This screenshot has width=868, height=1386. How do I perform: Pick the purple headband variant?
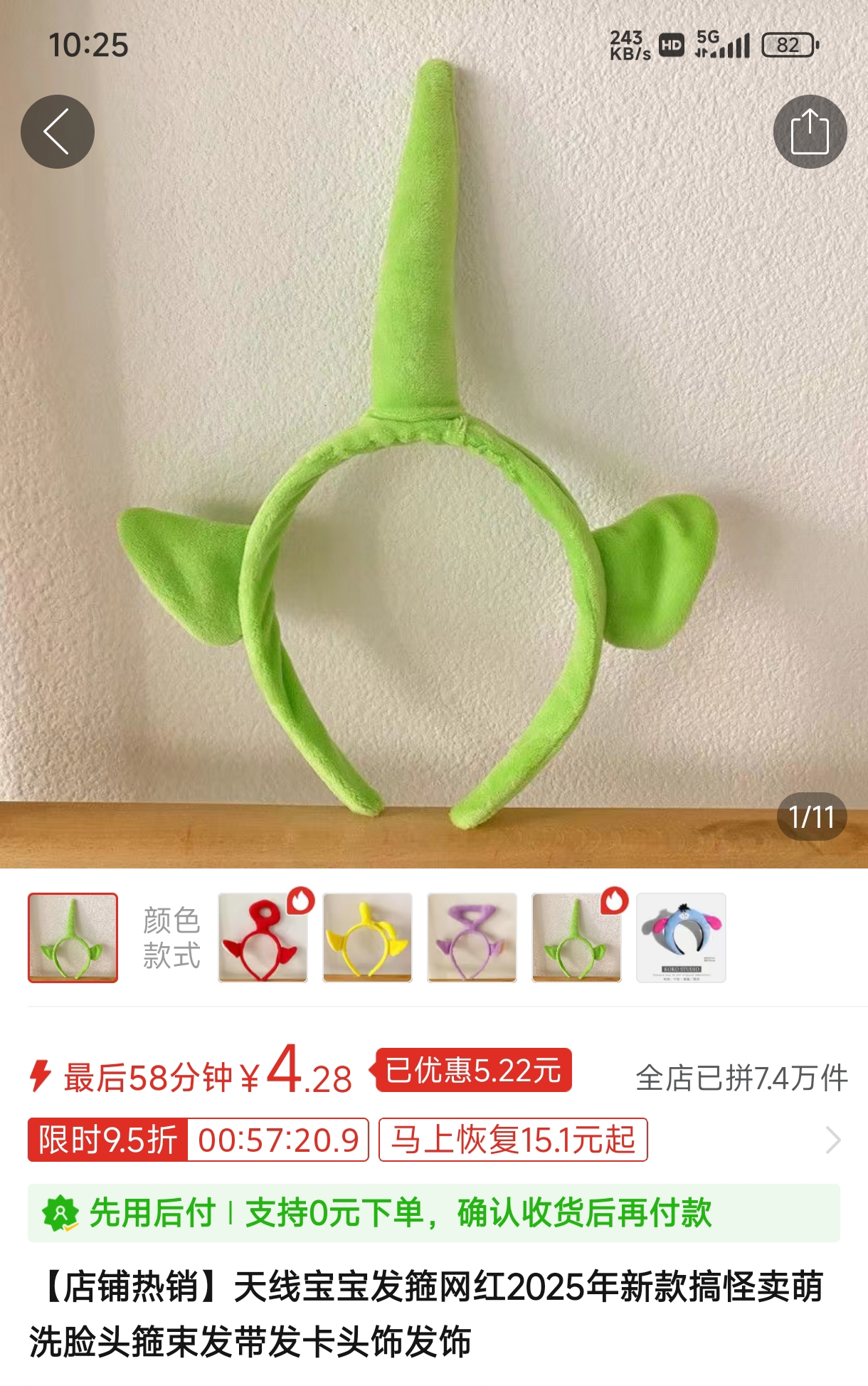coord(472,938)
